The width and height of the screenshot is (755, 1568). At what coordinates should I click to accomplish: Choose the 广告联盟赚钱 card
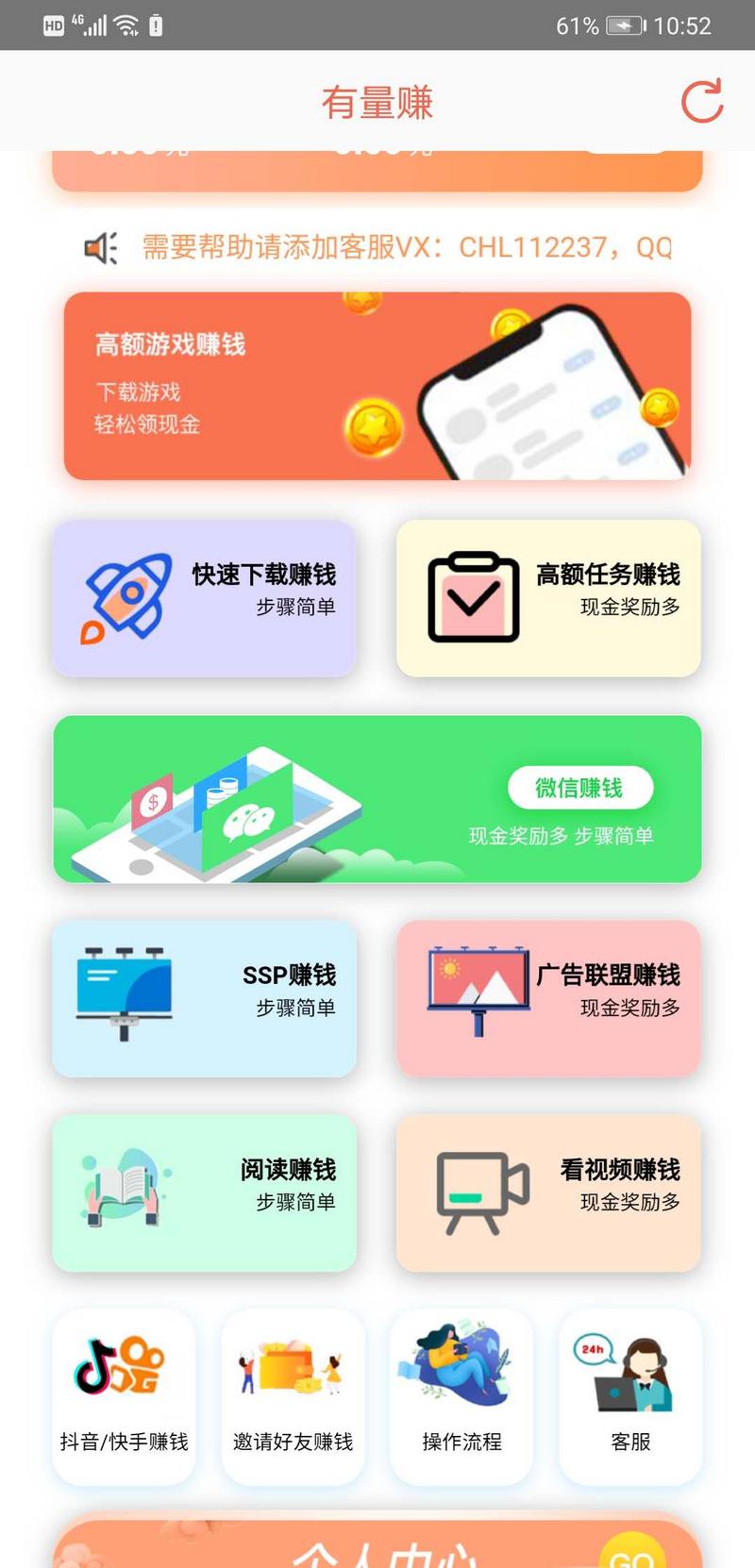click(548, 998)
